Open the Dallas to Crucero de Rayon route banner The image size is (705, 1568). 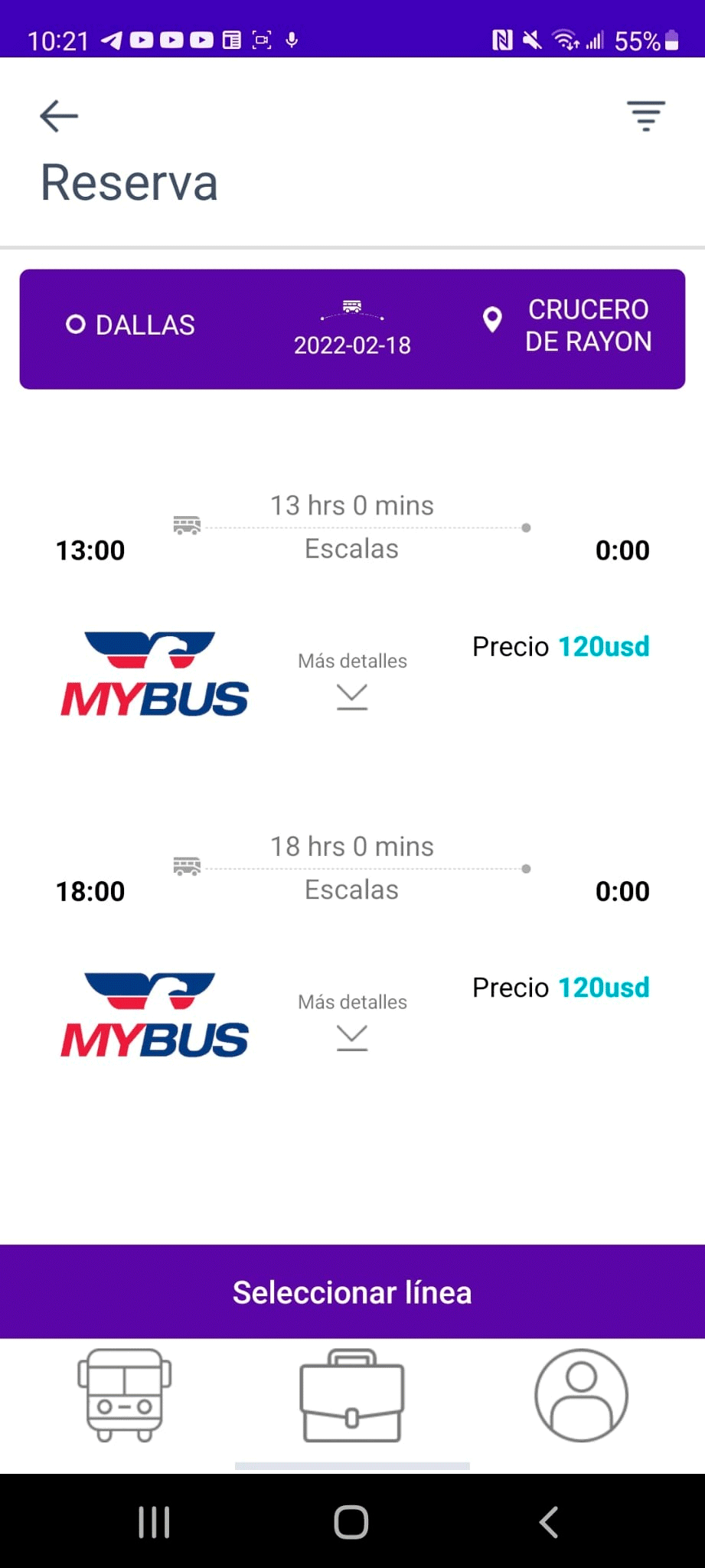click(x=352, y=329)
